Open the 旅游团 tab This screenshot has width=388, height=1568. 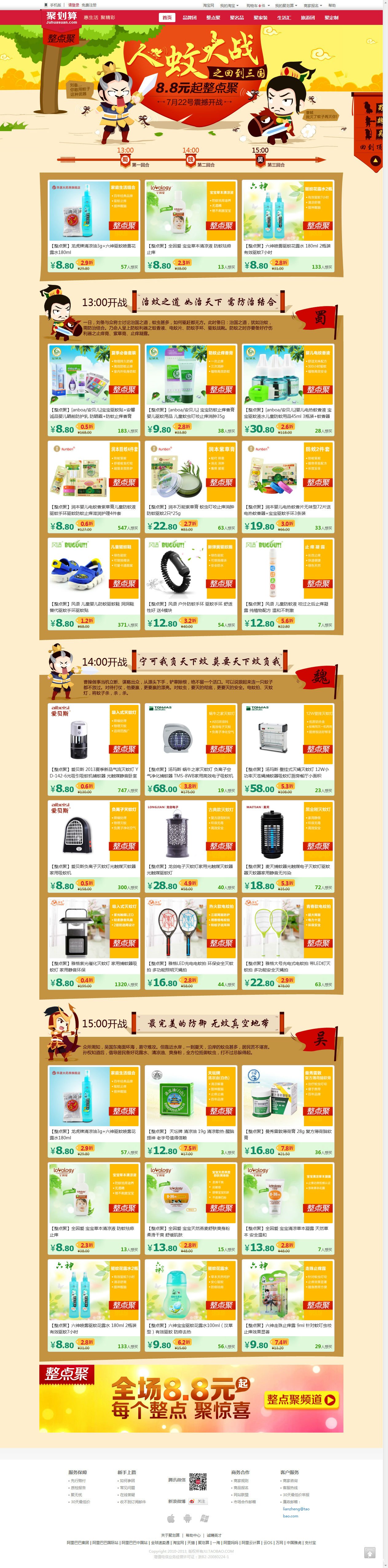(x=308, y=18)
